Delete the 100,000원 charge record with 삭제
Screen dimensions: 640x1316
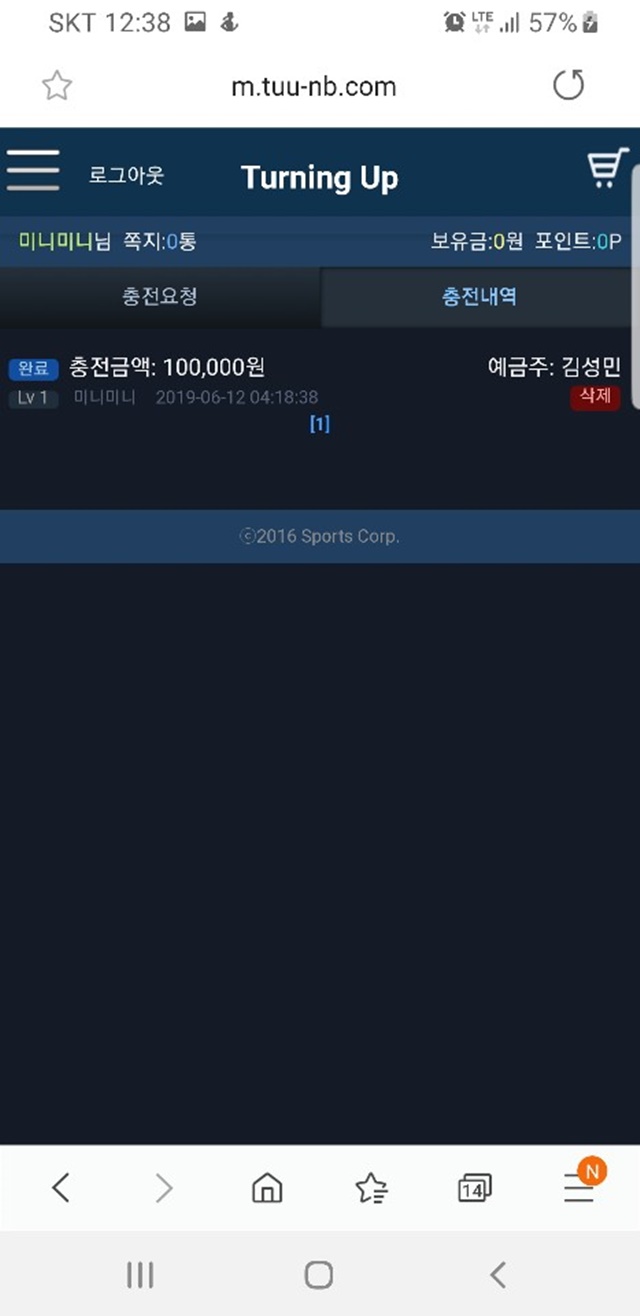coord(595,397)
